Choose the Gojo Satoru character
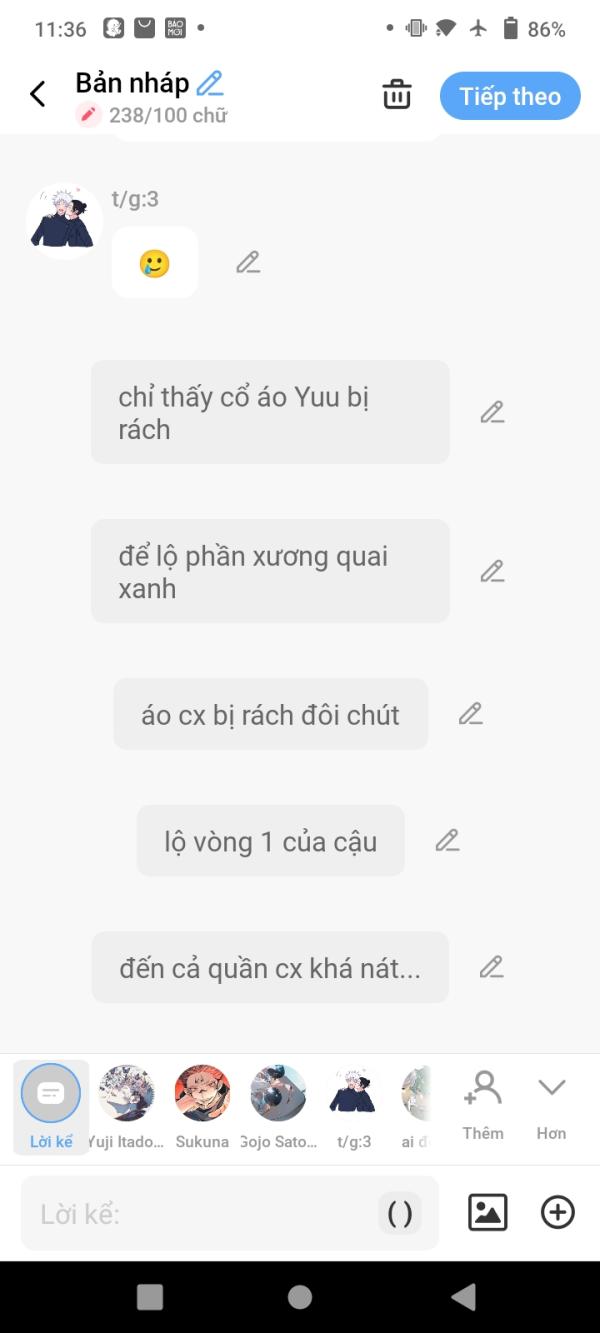The width and height of the screenshot is (600, 1333). tap(278, 1105)
